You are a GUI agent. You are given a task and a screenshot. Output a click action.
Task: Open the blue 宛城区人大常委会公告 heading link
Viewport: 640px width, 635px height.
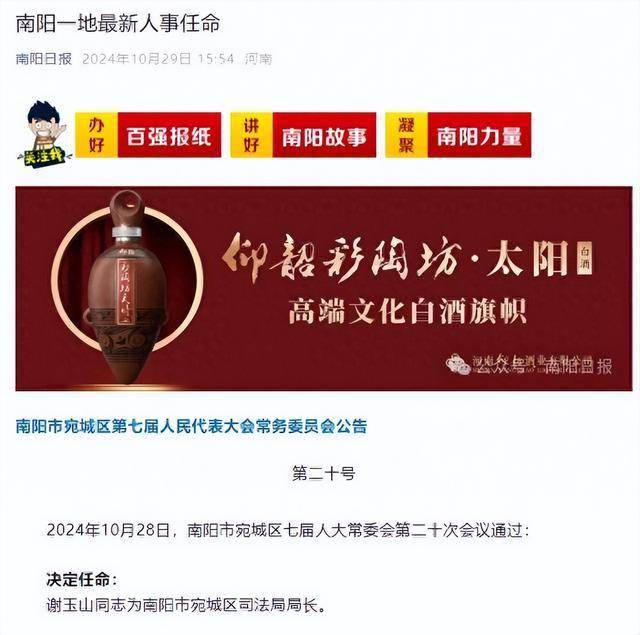click(x=191, y=426)
